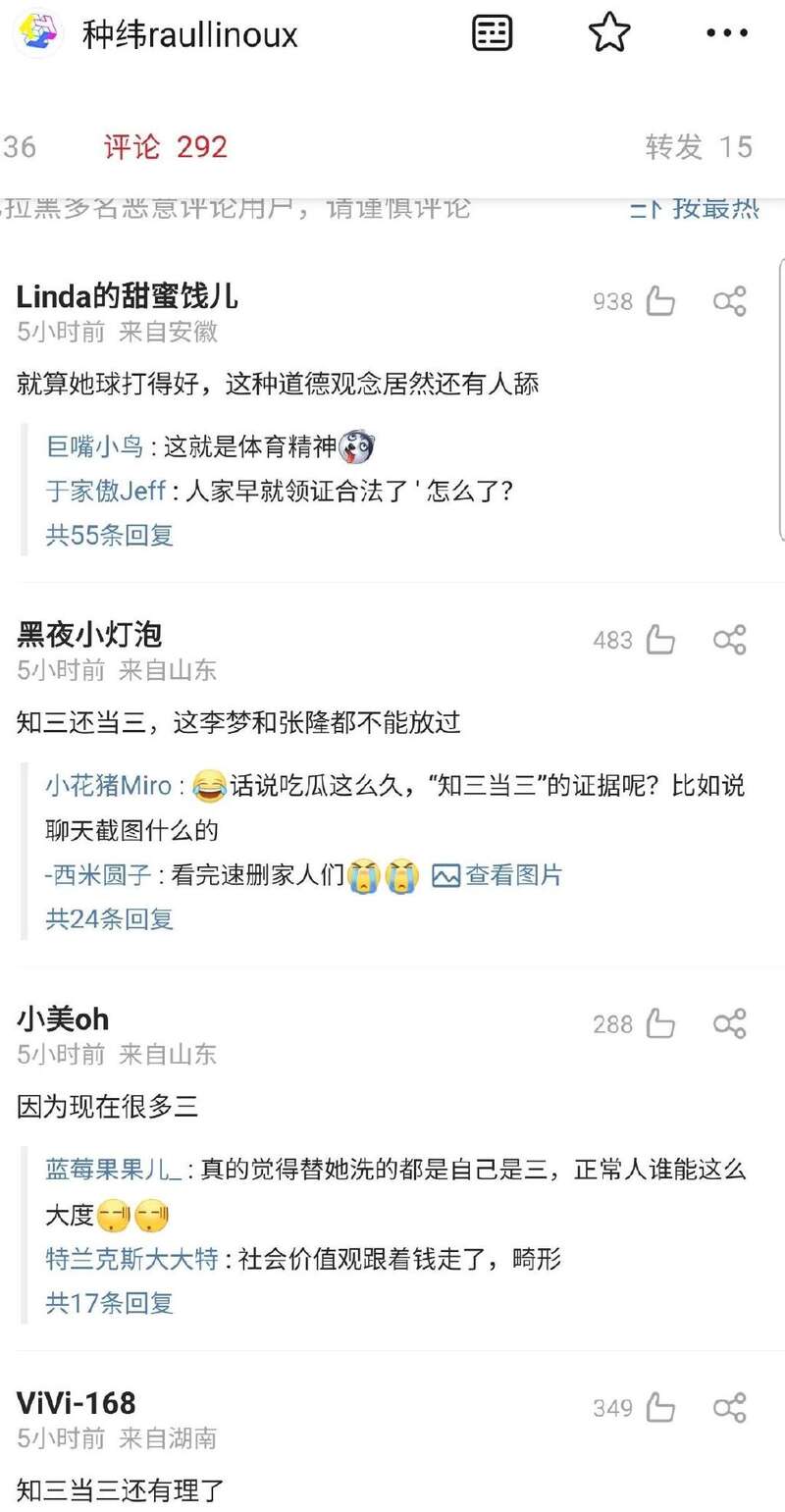
Task: Open 种纬raullinoux's profile from the header
Action: [x=189, y=35]
